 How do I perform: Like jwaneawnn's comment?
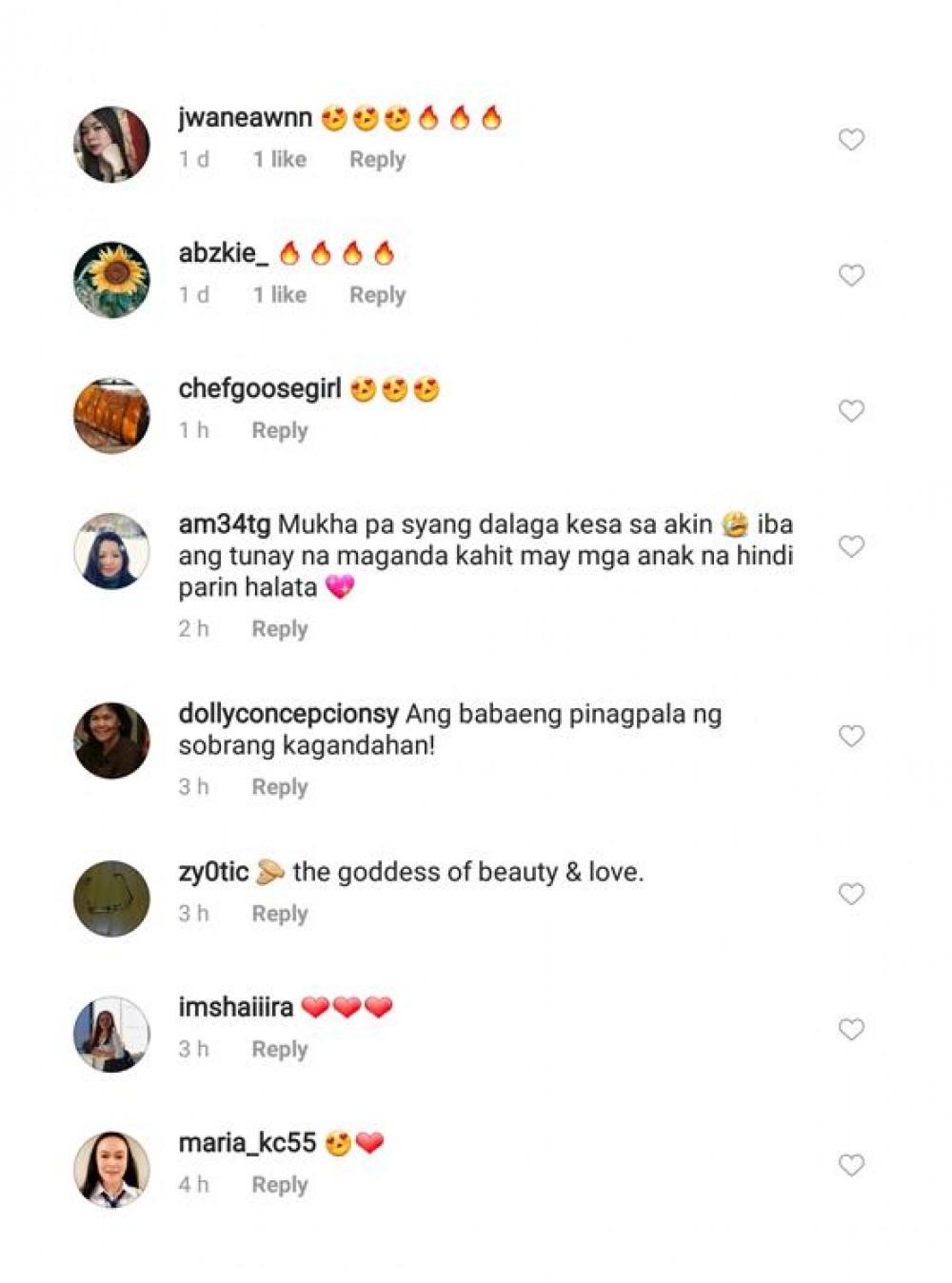(851, 140)
